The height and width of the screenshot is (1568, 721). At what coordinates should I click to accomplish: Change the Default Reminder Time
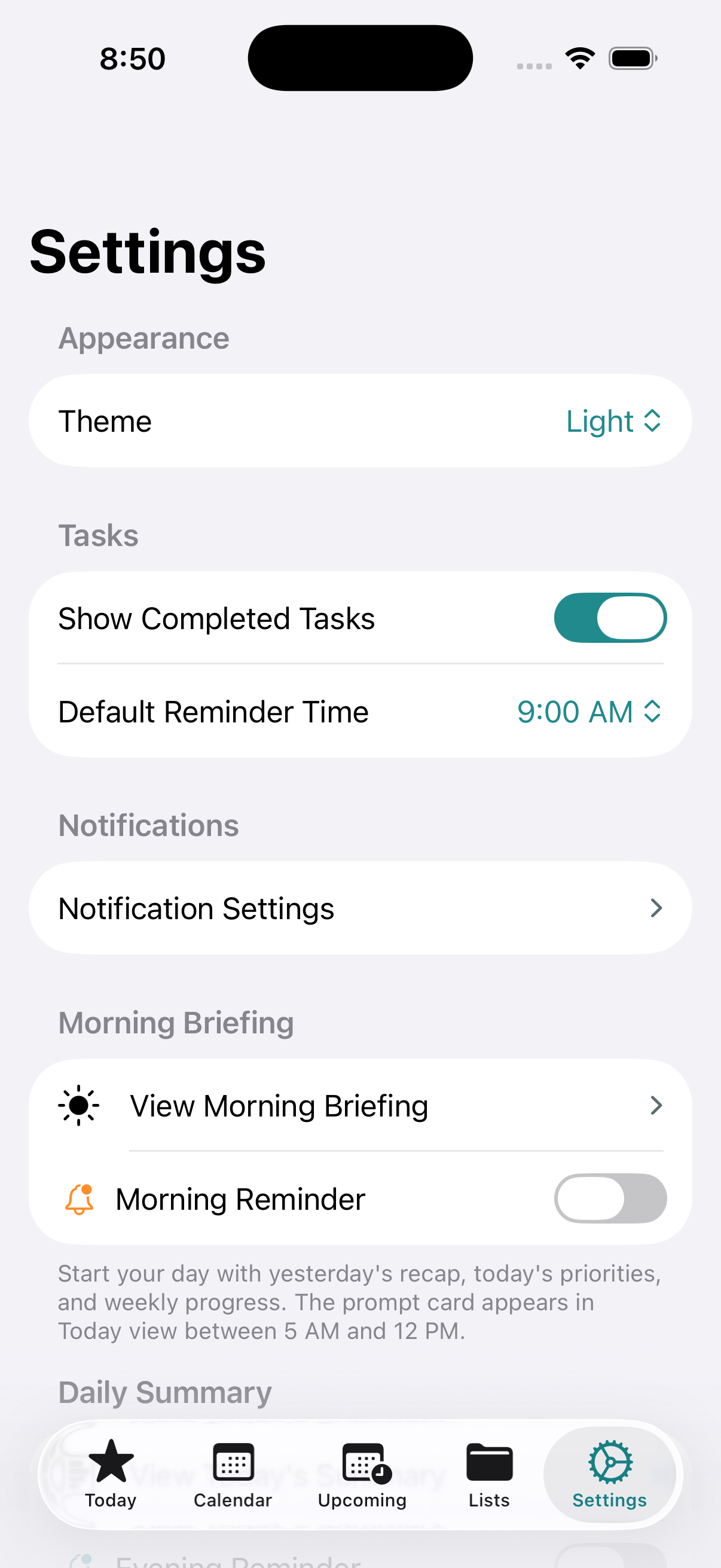tap(588, 711)
